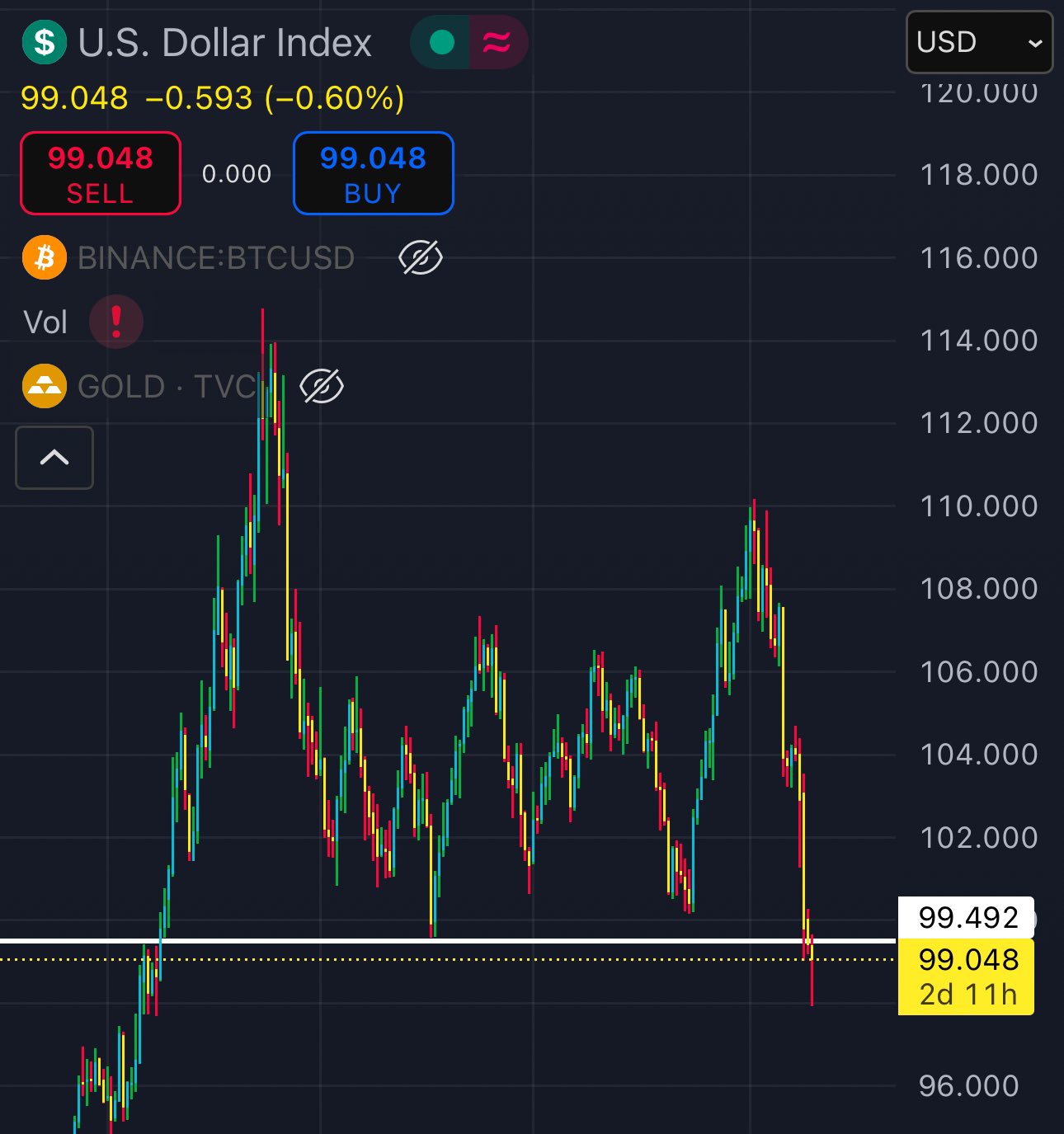Open the U.S. Dollar Index symbol title

[x=224, y=43]
